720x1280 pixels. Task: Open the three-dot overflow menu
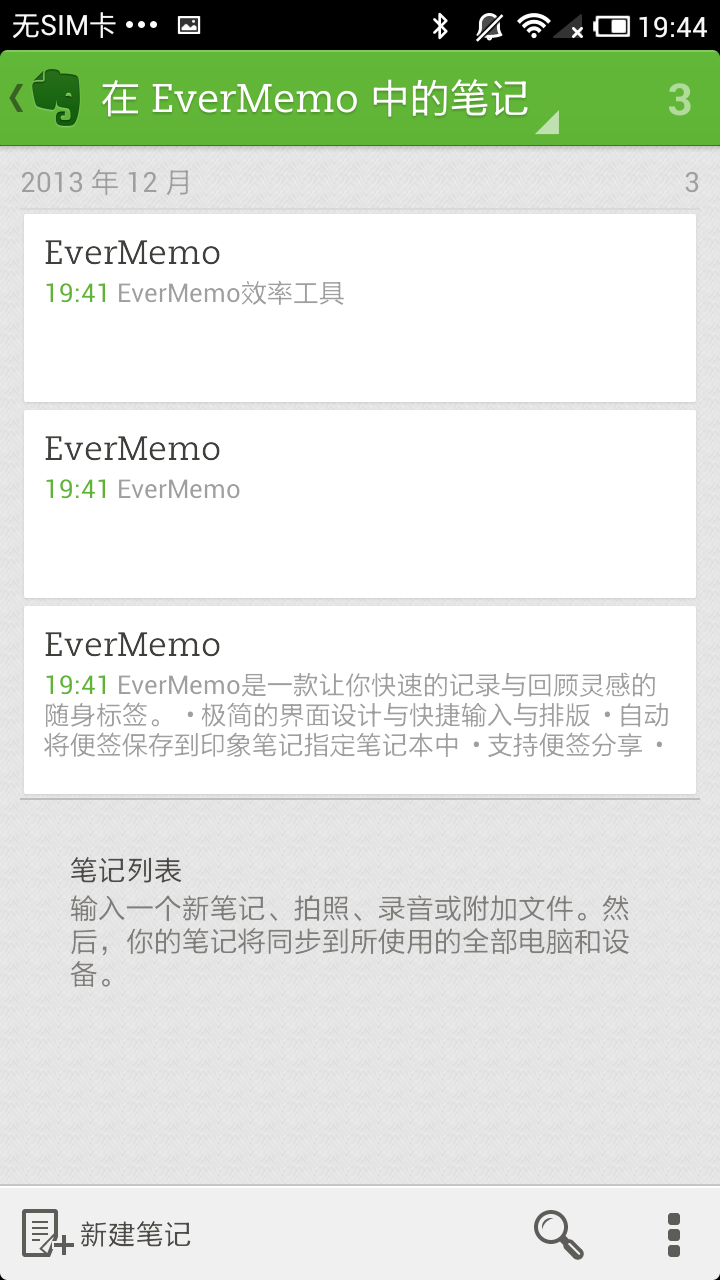click(673, 1234)
